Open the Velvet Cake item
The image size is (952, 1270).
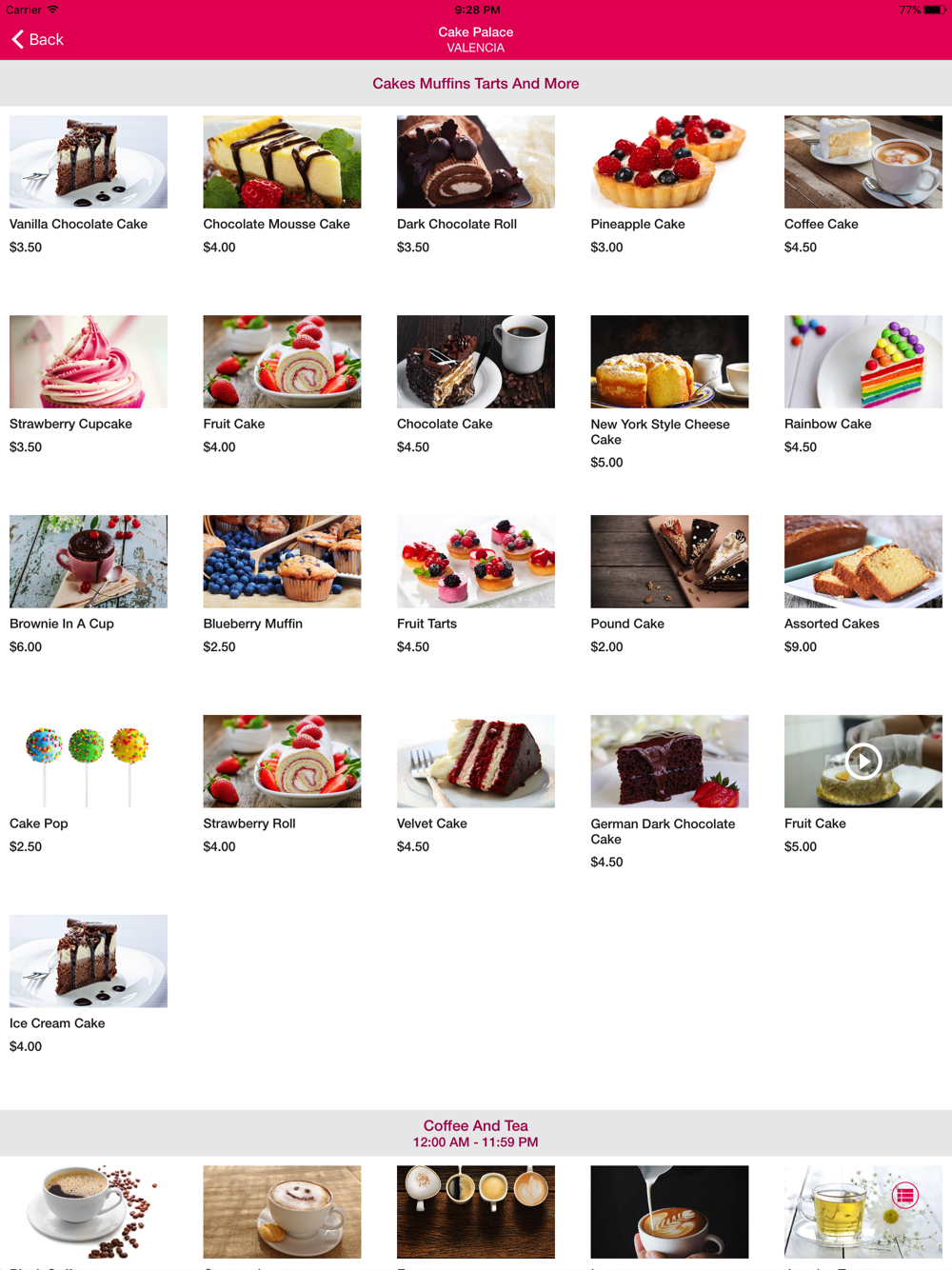(x=475, y=762)
